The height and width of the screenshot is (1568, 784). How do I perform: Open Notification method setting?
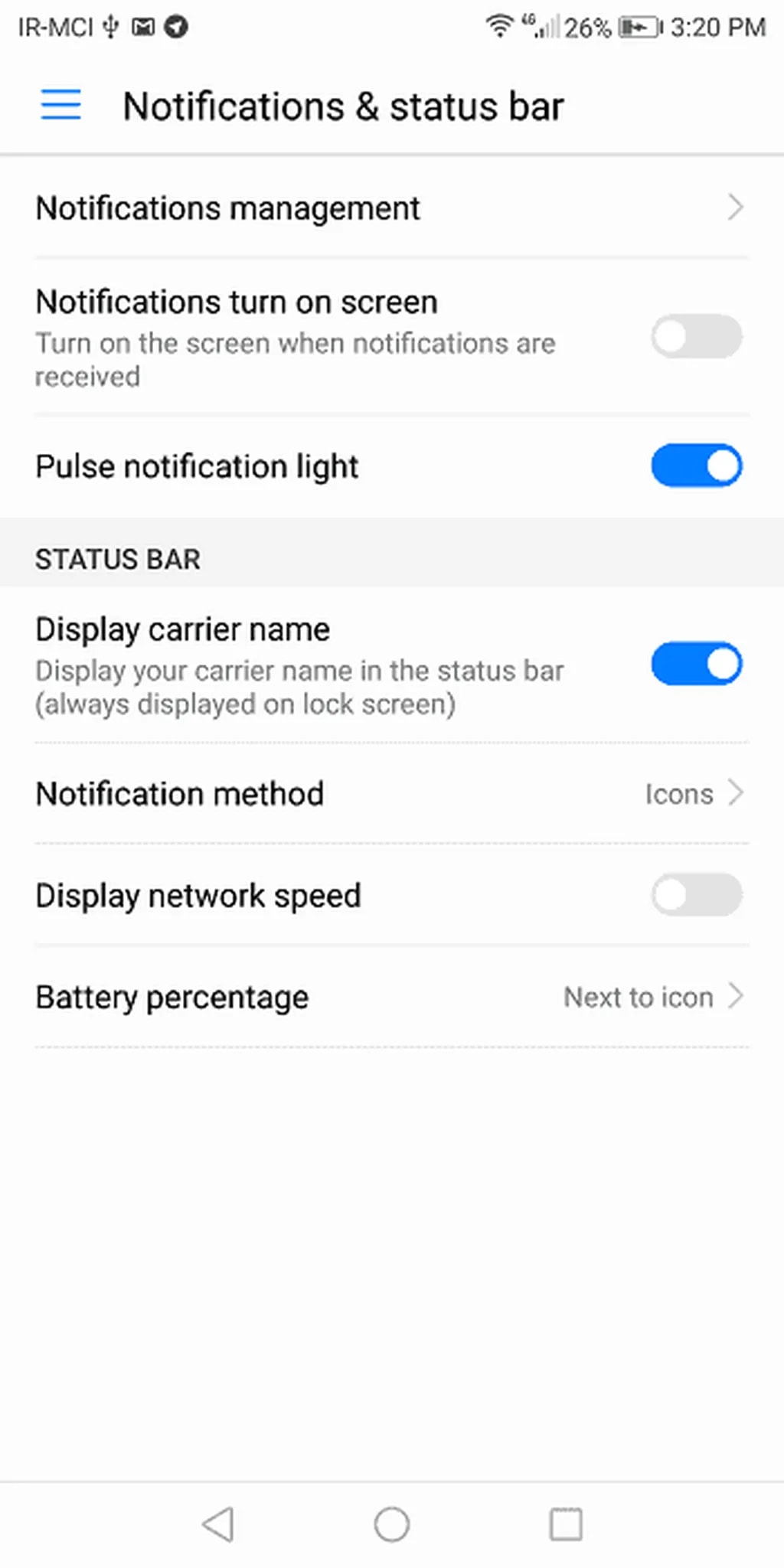pyautogui.click(x=390, y=793)
